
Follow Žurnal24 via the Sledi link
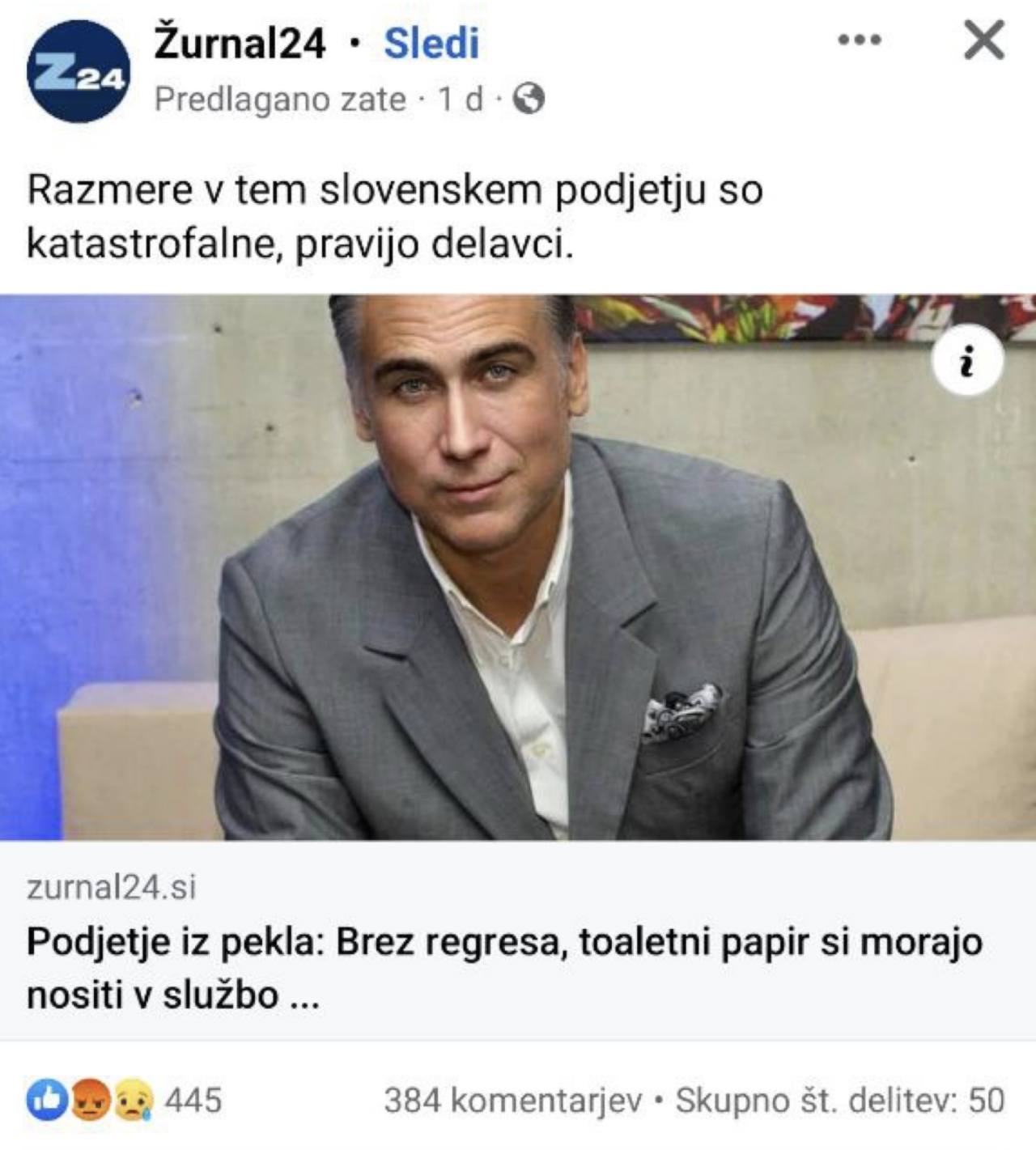pos(431,43)
